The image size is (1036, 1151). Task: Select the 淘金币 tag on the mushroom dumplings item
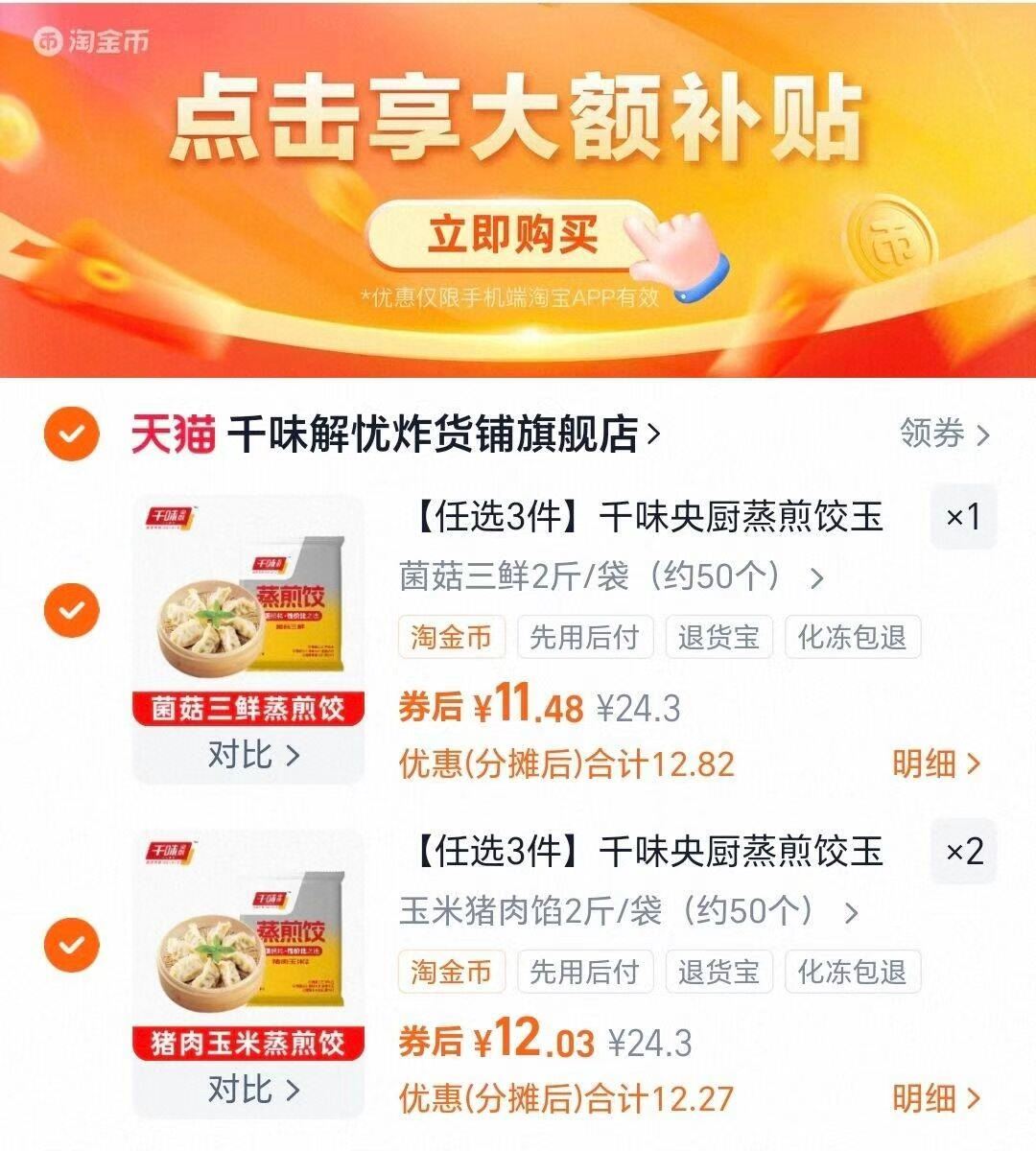451,636
